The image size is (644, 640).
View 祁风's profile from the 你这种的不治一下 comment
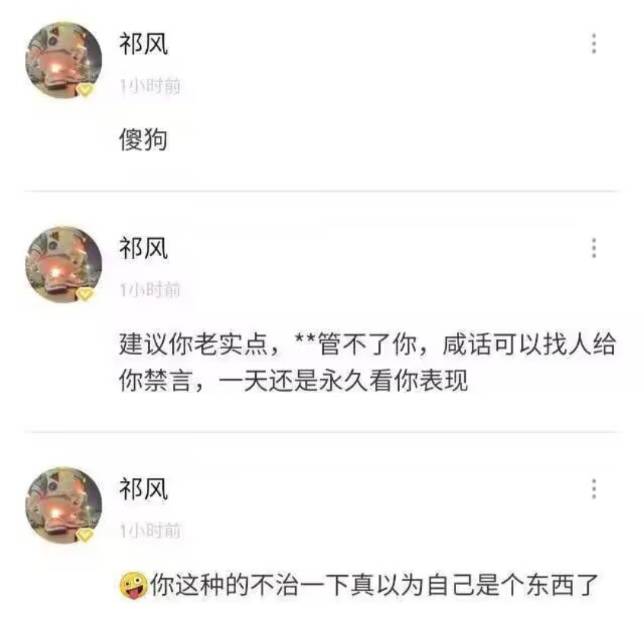63,505
